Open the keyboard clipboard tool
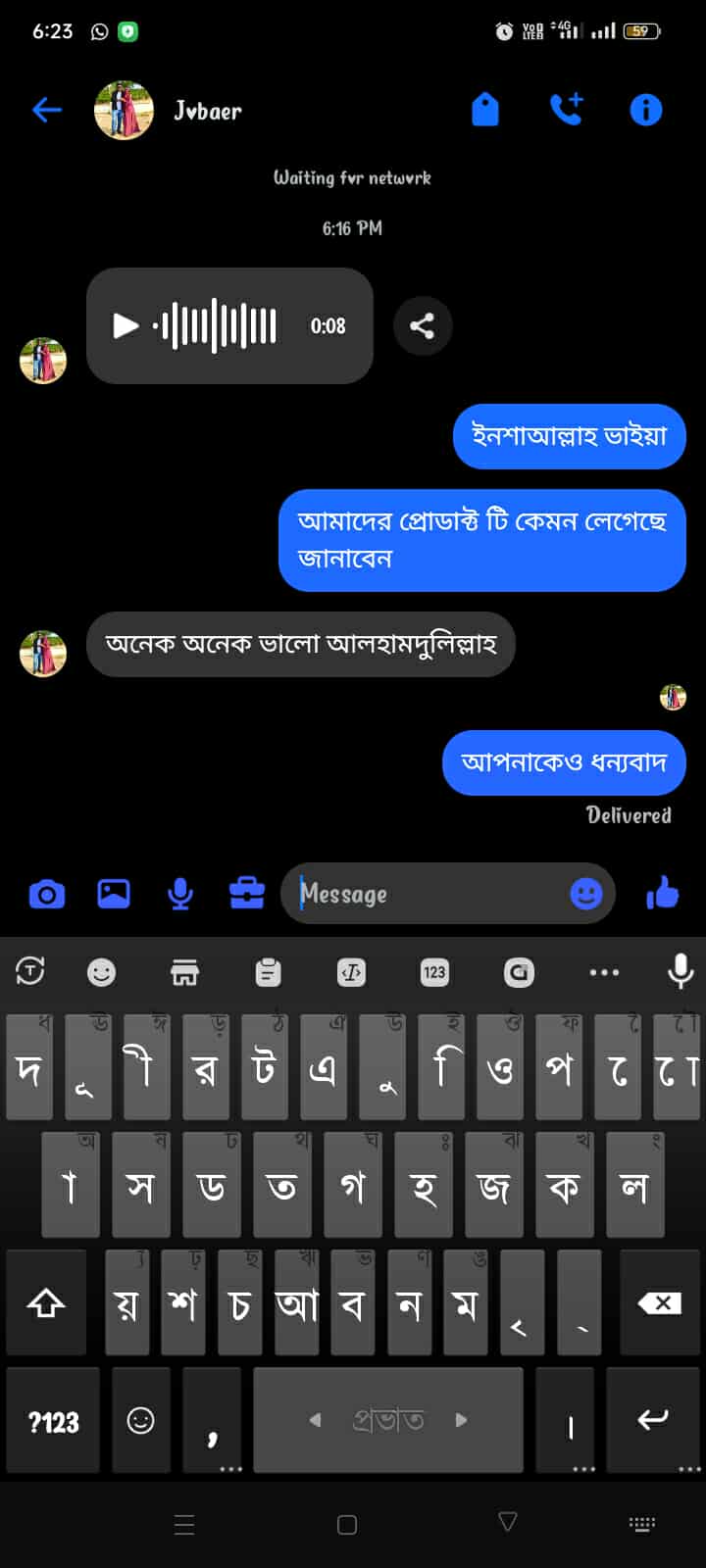 [268, 972]
